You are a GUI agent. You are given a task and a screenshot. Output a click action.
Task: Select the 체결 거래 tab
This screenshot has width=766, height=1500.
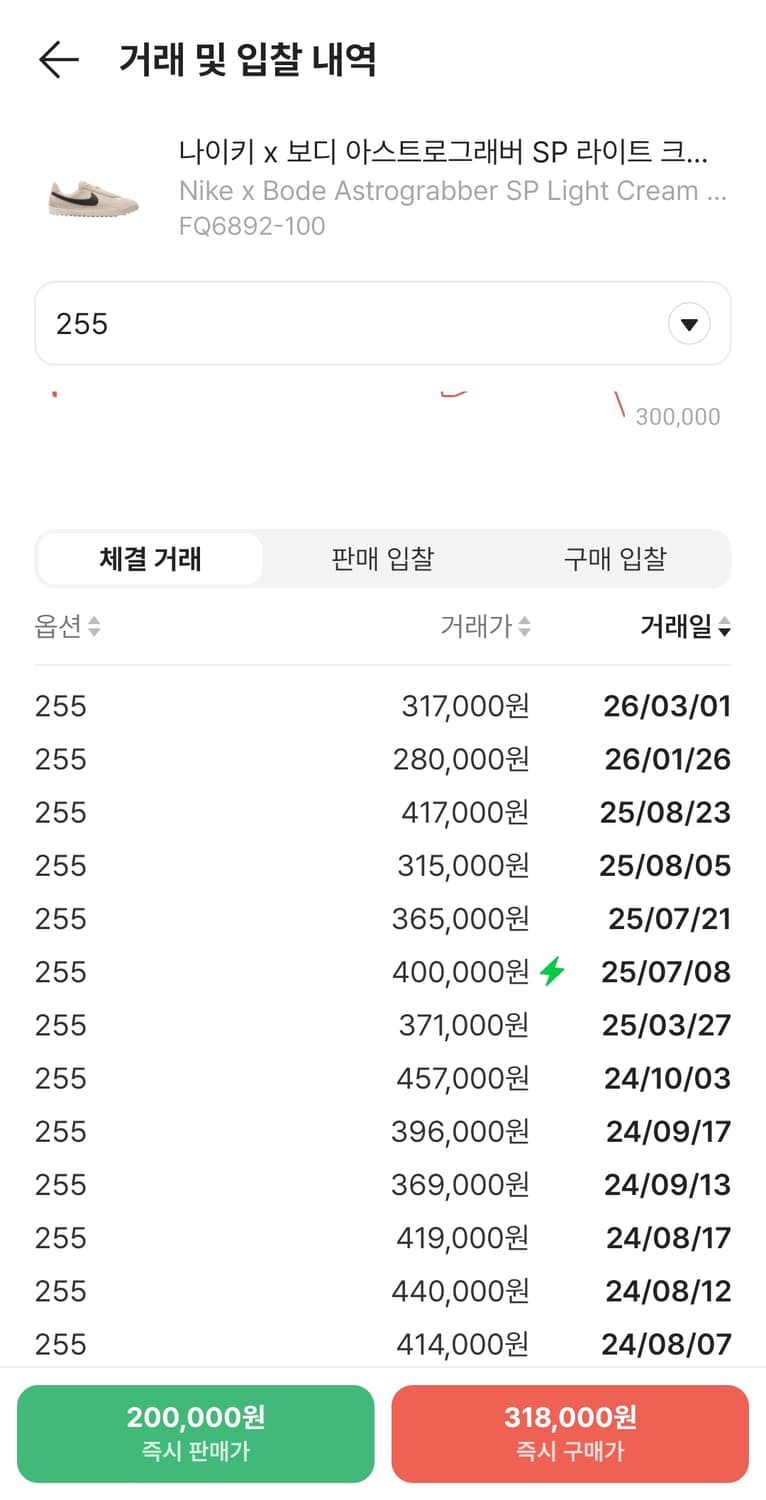[149, 559]
